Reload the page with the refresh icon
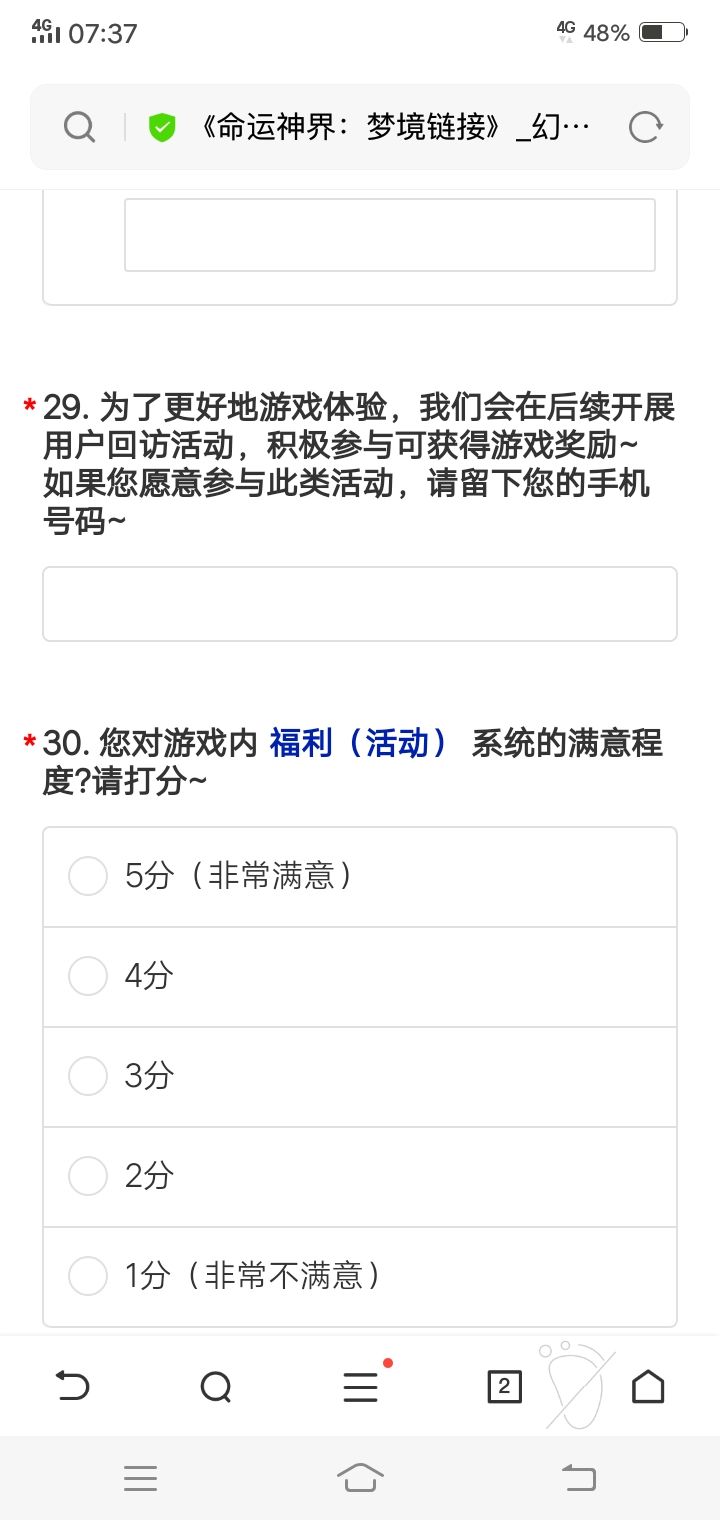The image size is (720, 1520). 645,127
